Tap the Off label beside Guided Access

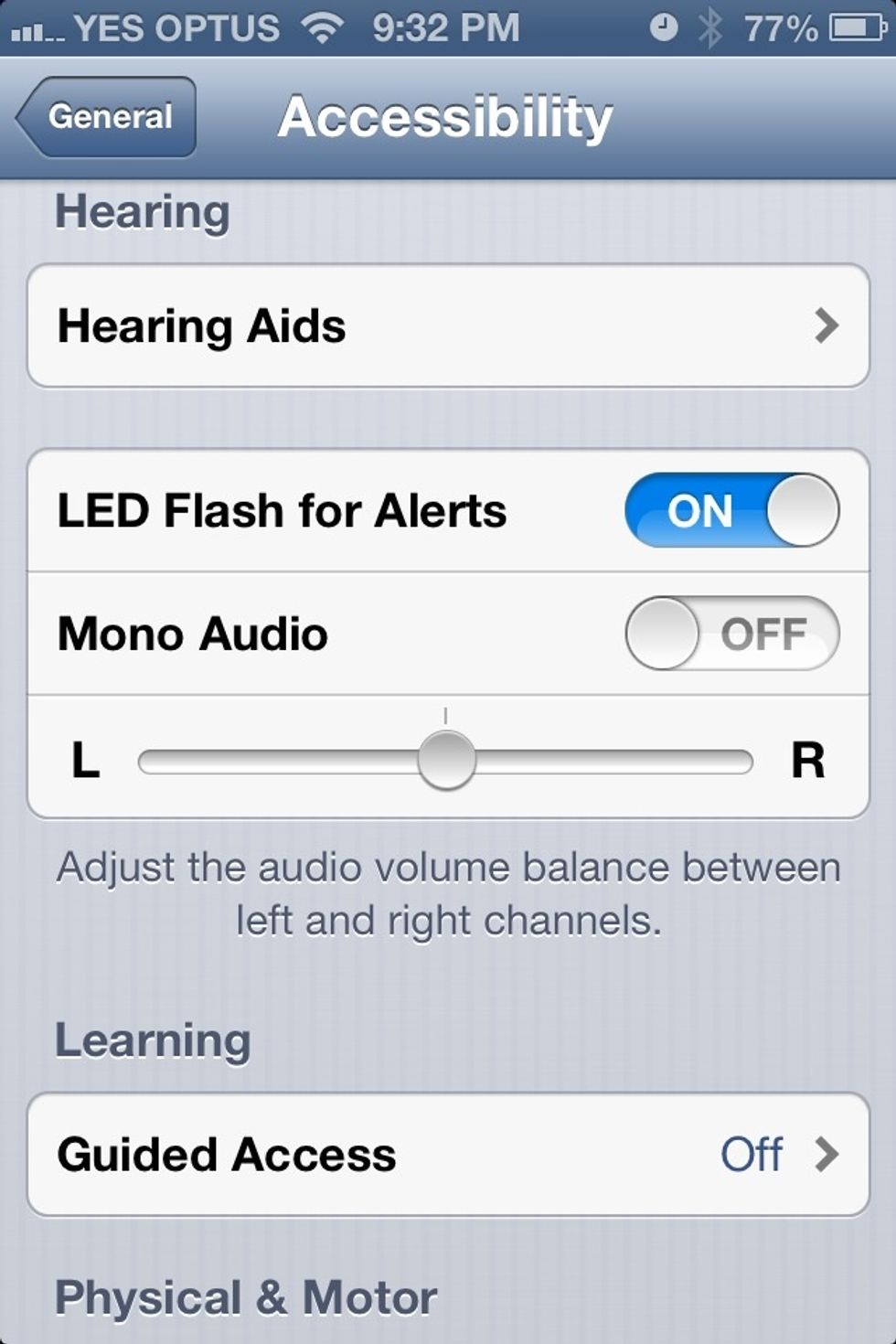coord(752,1154)
